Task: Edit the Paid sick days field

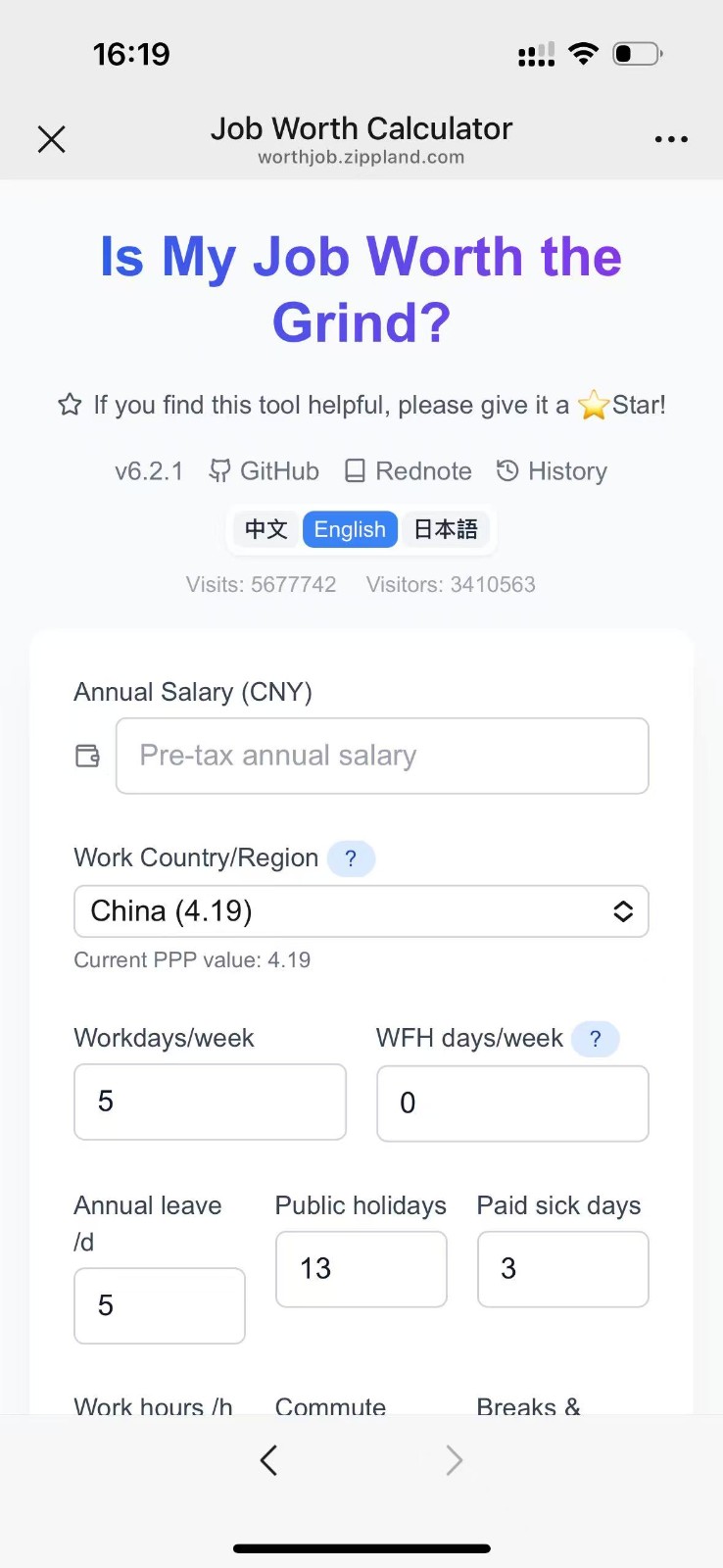Action: 562,1269
